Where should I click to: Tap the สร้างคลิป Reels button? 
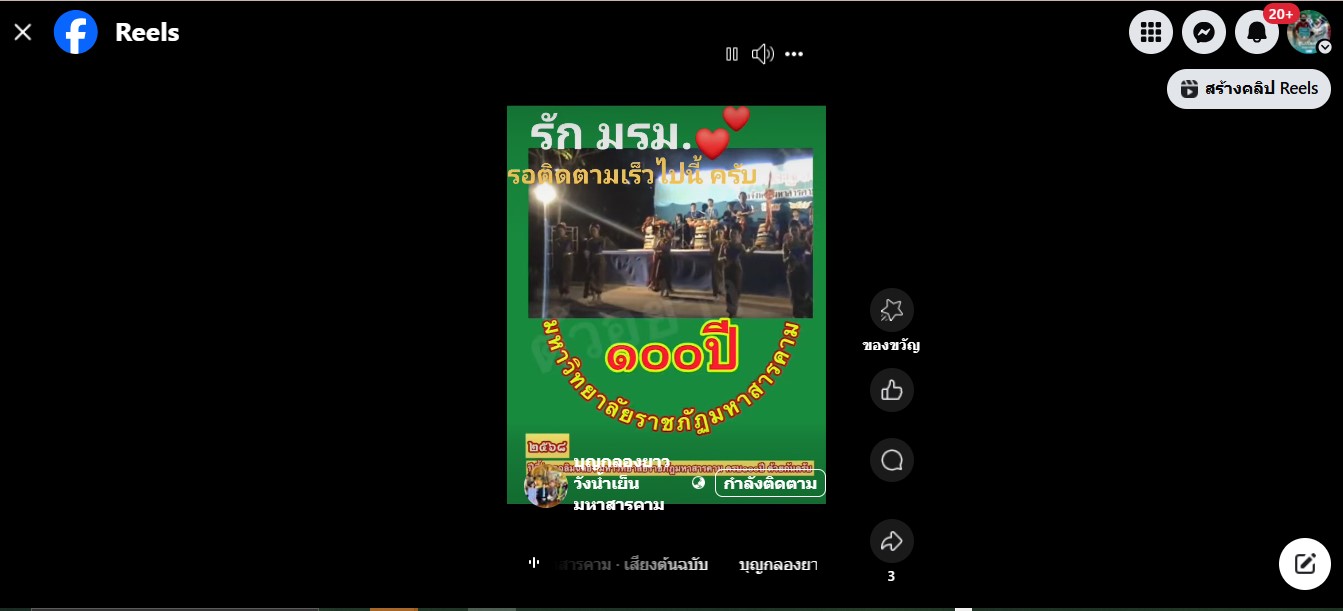point(1249,88)
